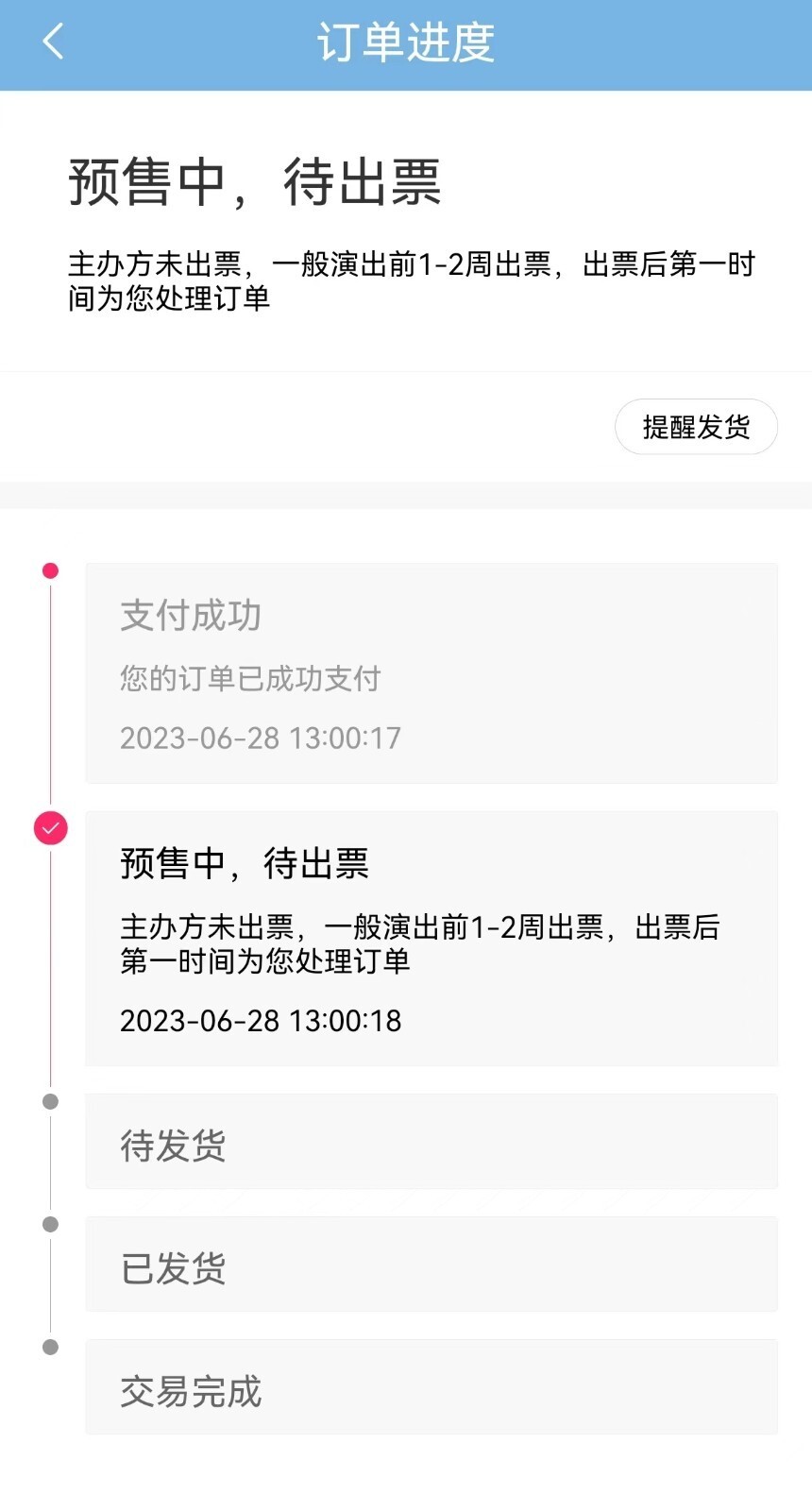Screen dimensions: 812x1511
Task: Select the gray dot beside 交易完成
Action: (x=50, y=1345)
